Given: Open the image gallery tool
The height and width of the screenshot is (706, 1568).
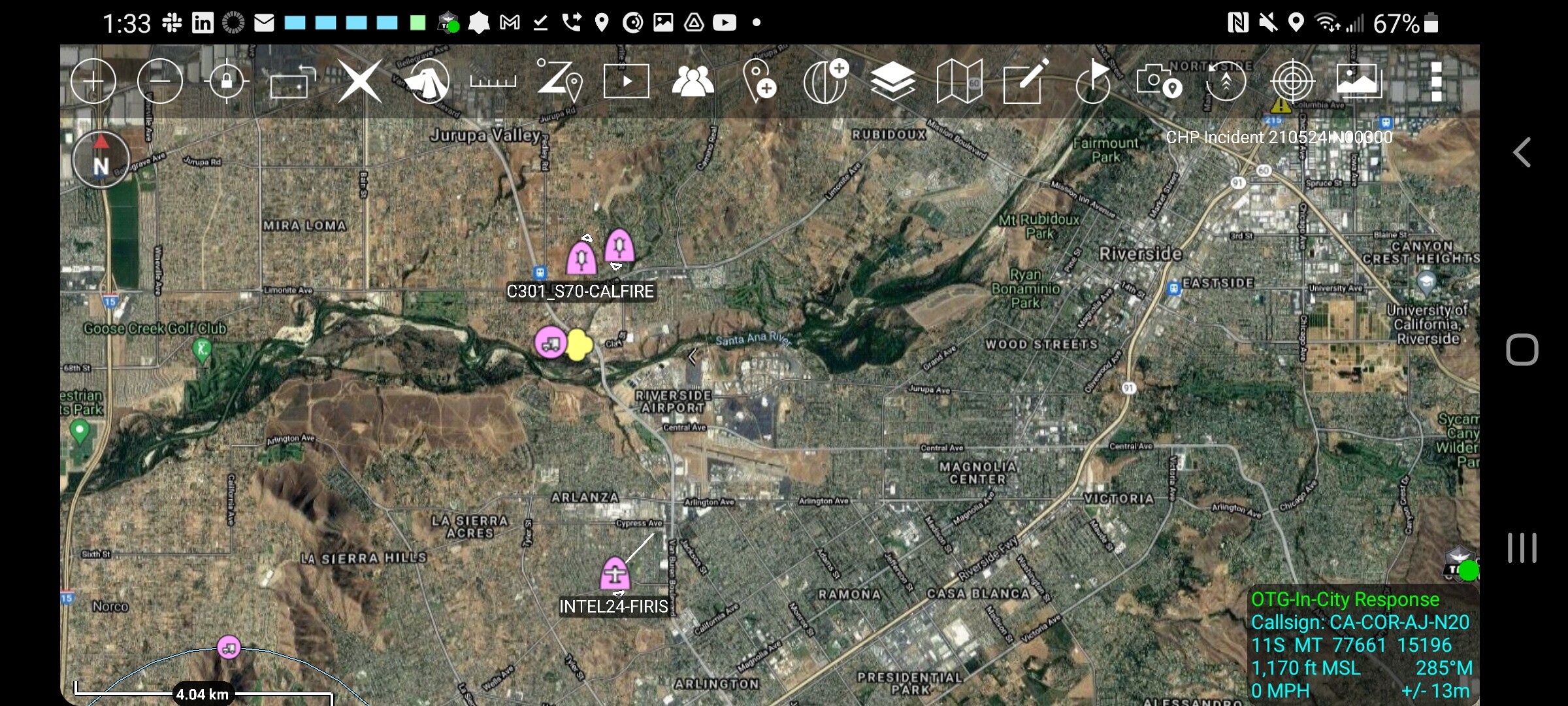Looking at the screenshot, I should [x=1359, y=81].
